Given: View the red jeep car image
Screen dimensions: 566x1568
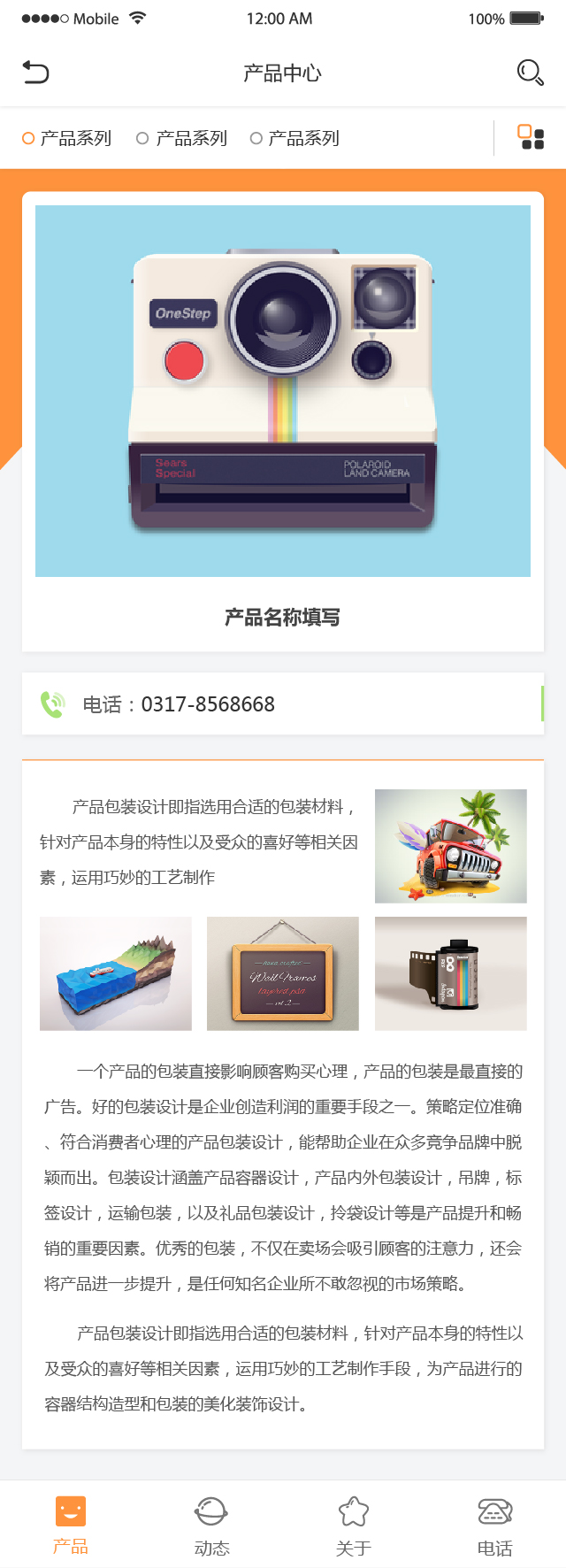Looking at the screenshot, I should tap(450, 846).
